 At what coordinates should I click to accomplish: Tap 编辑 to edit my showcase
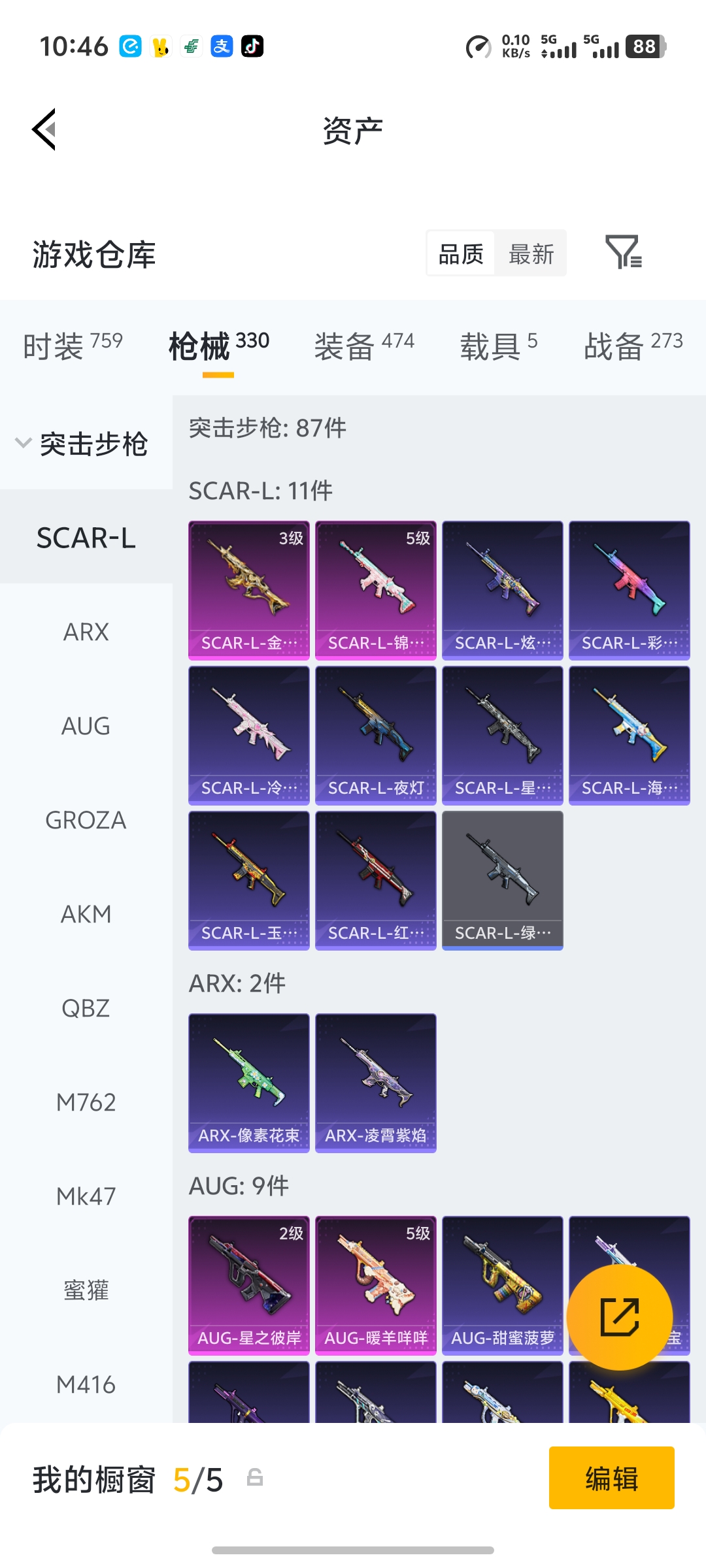point(611,1478)
